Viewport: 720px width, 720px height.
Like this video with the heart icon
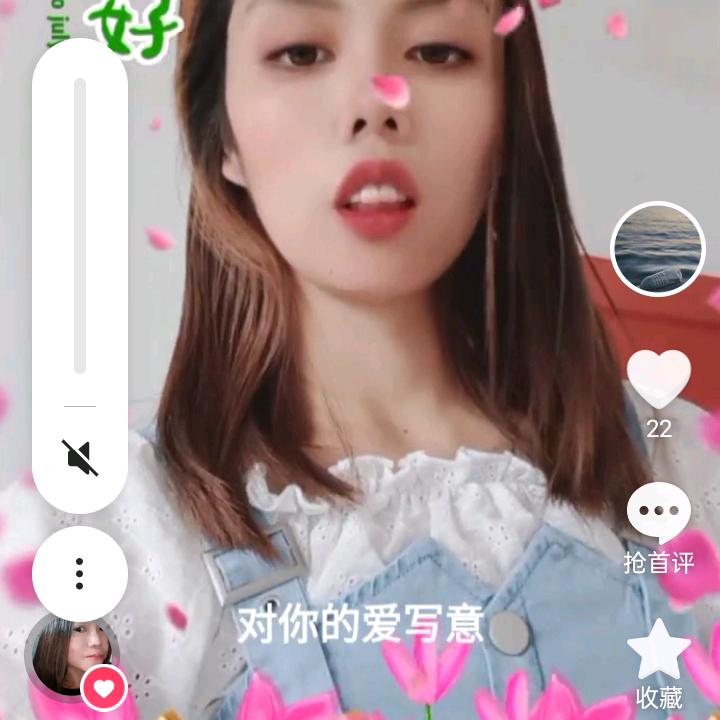(658, 380)
